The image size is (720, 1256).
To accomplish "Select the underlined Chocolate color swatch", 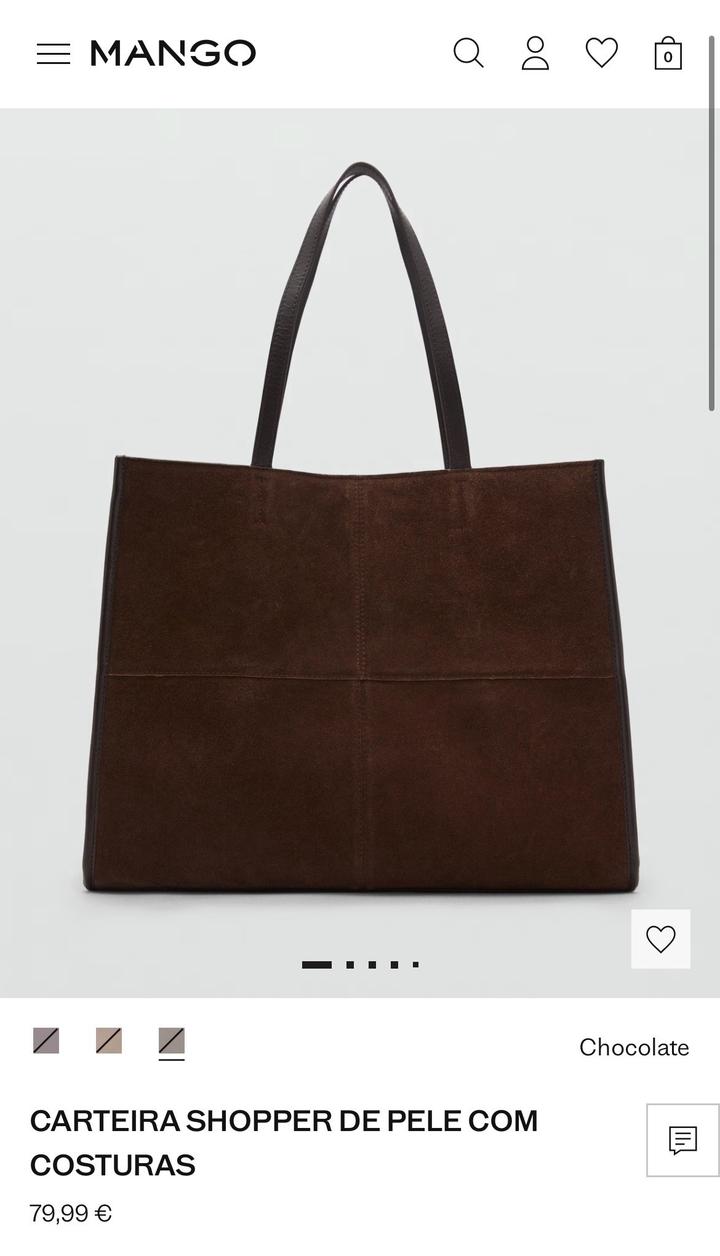I will (172, 1042).
